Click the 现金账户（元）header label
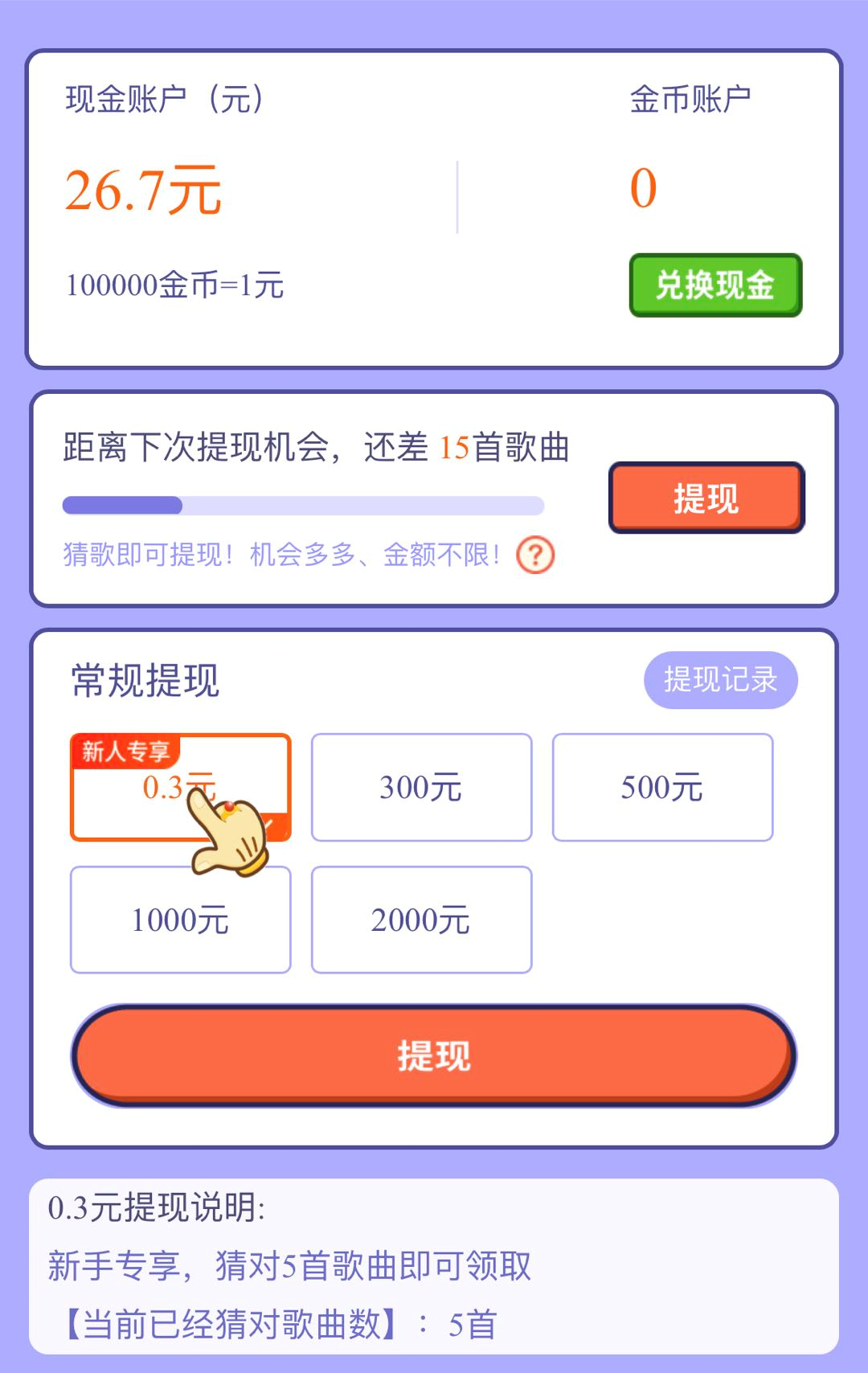Viewport: 868px width, 1373px height. tap(165, 100)
